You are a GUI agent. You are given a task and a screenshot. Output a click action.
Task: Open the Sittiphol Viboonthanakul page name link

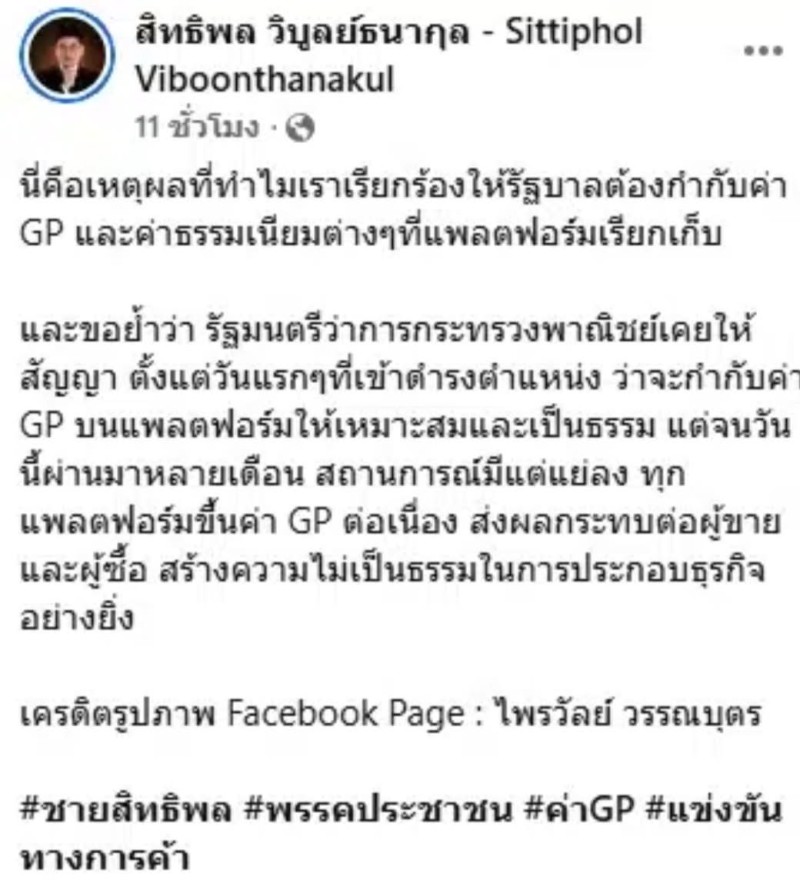[x=389, y=55]
